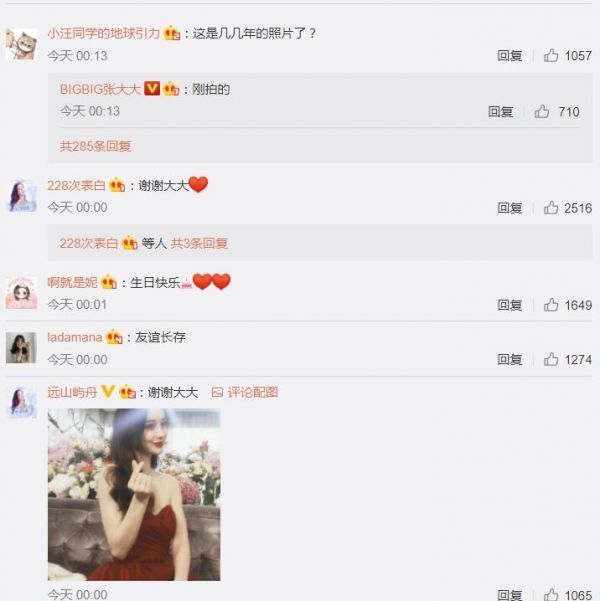This screenshot has width=600, height=601.
Task: Open BIGBIG张大大's profile name
Action: (100, 89)
